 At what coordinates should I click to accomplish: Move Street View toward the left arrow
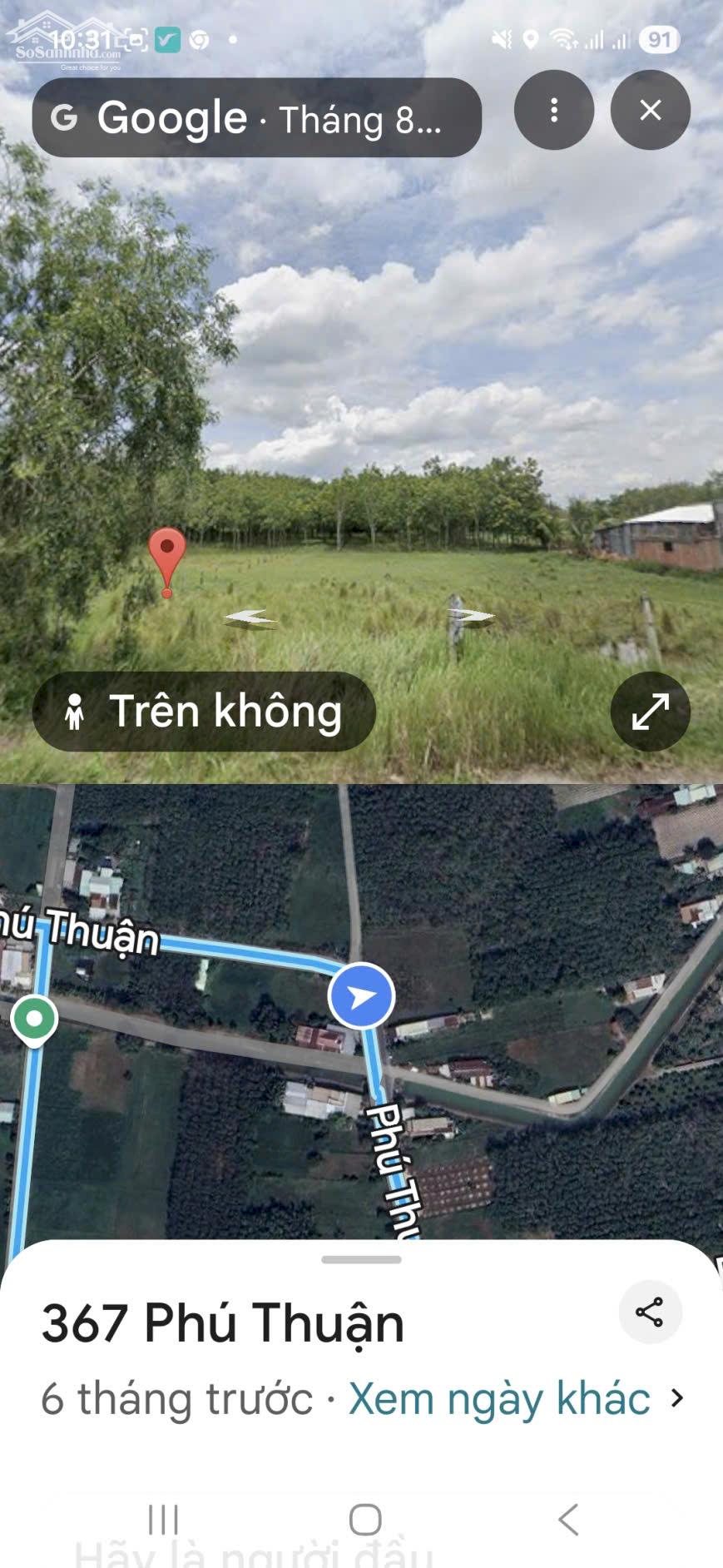click(250, 617)
